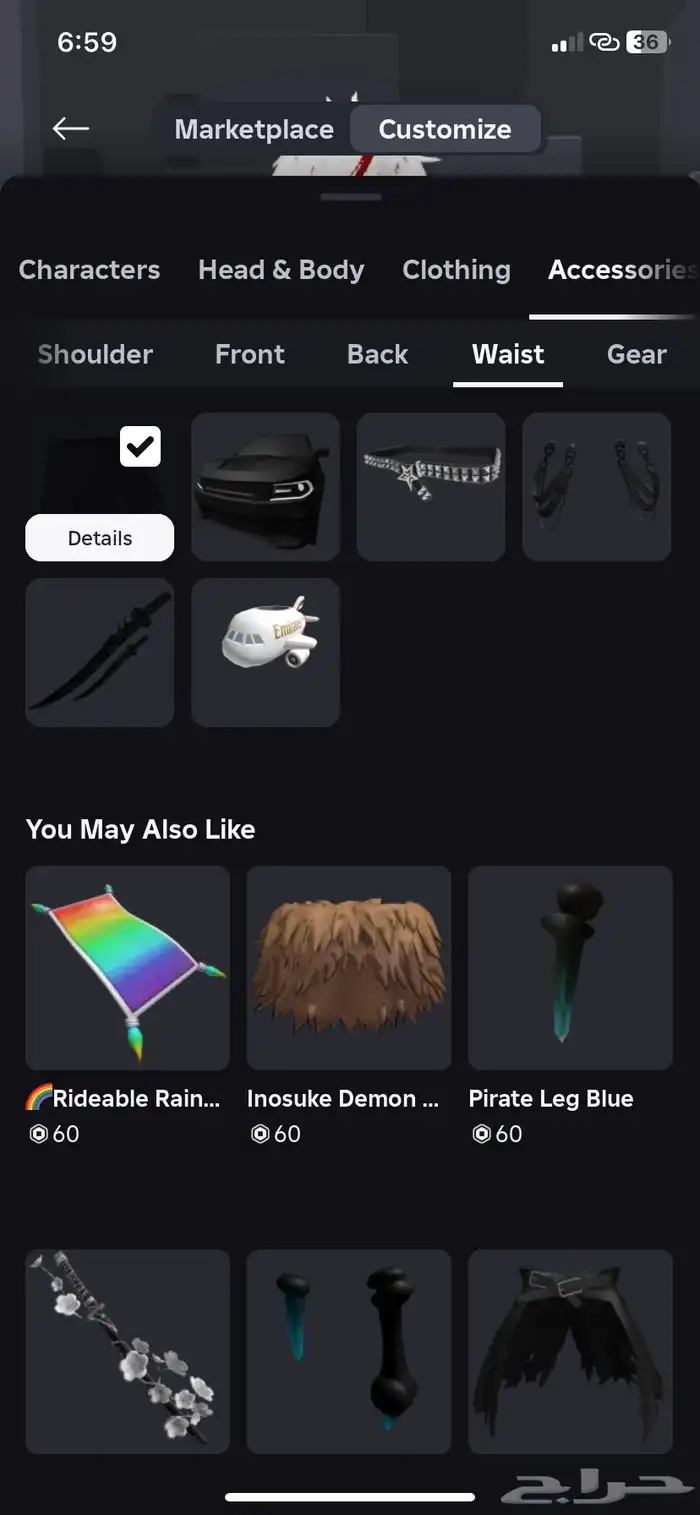
Task: Switch to the Gear sub-tab
Action: tap(636, 354)
